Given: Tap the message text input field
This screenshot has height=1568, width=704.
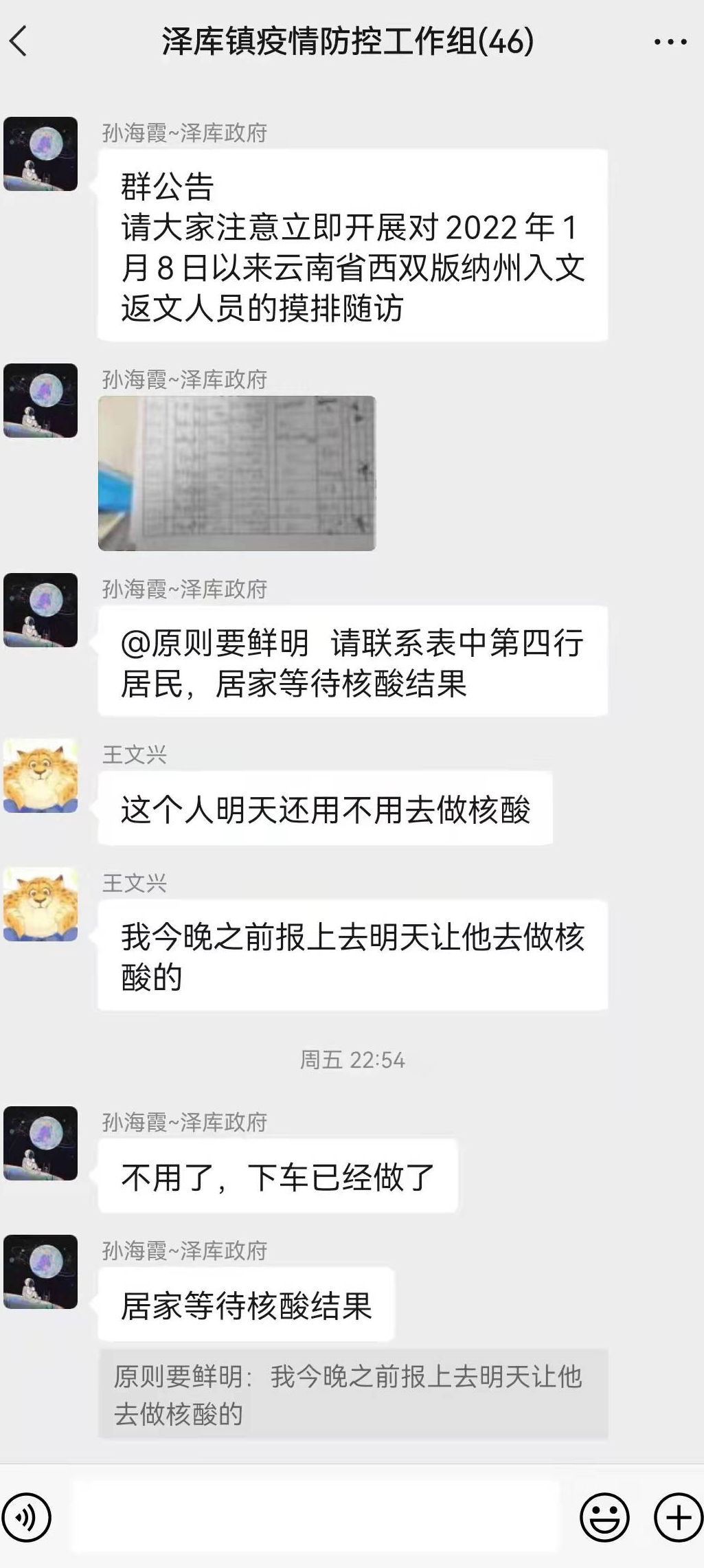Looking at the screenshot, I should pos(316,1516).
